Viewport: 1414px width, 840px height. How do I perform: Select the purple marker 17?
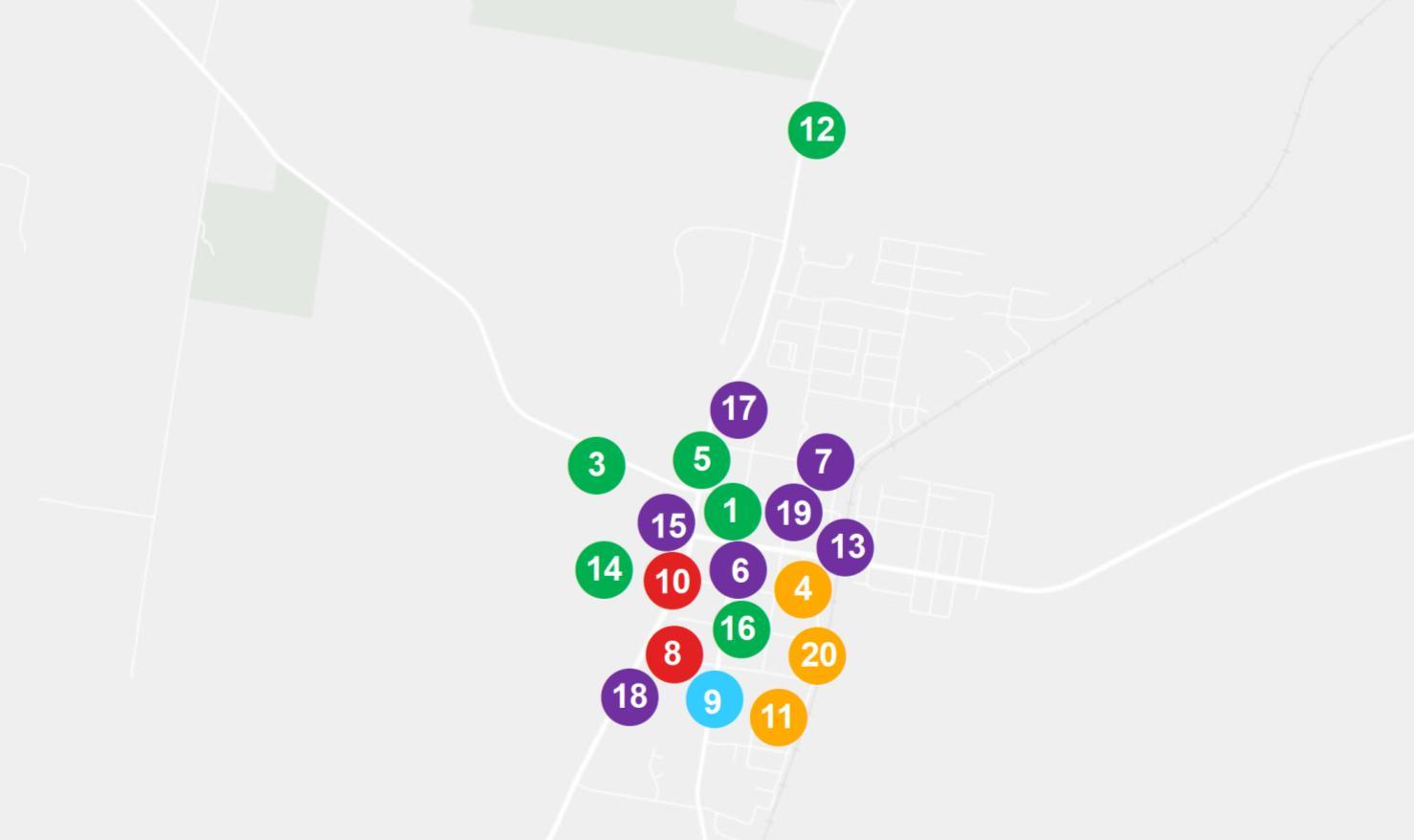pyautogui.click(x=739, y=409)
